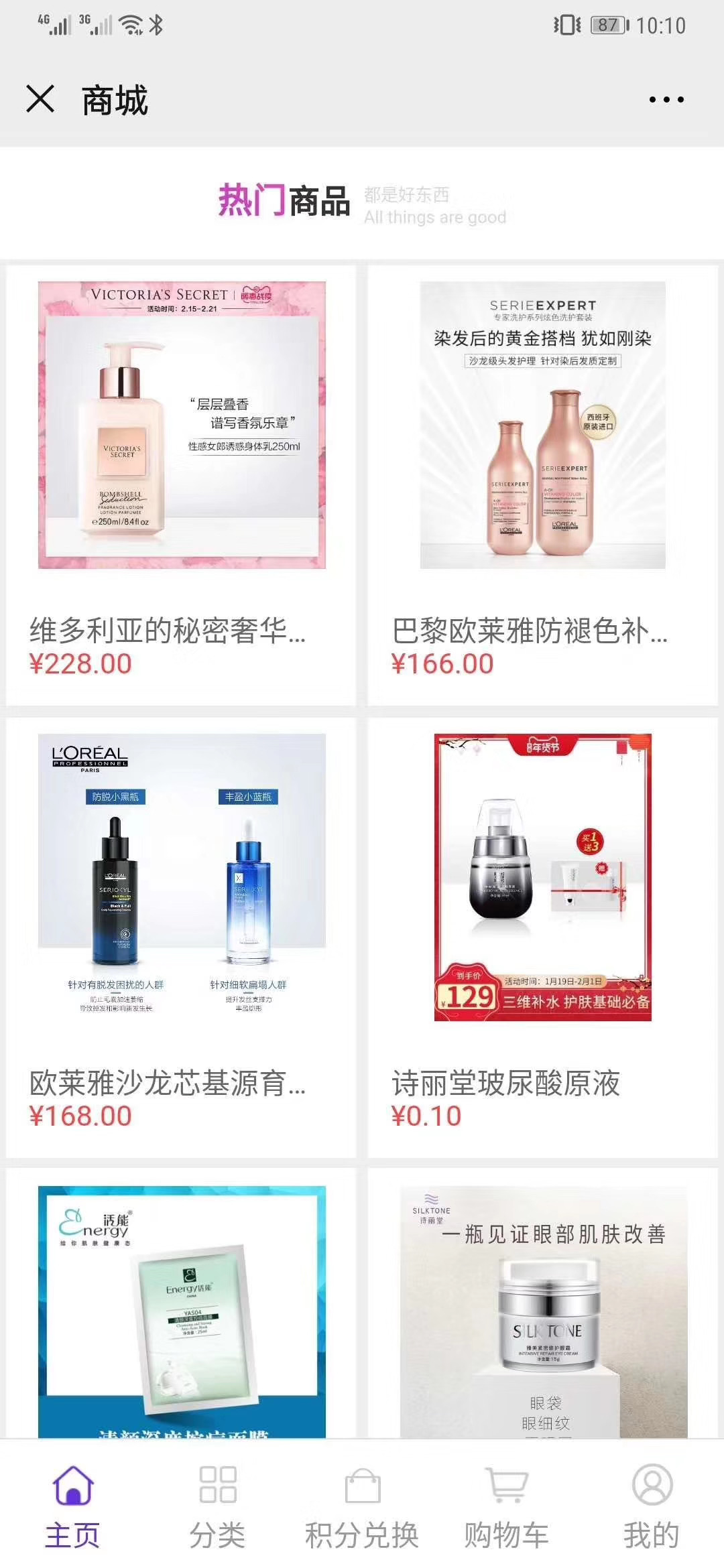
Task: Switch to the 分类 categories tab
Action: coord(217,1506)
